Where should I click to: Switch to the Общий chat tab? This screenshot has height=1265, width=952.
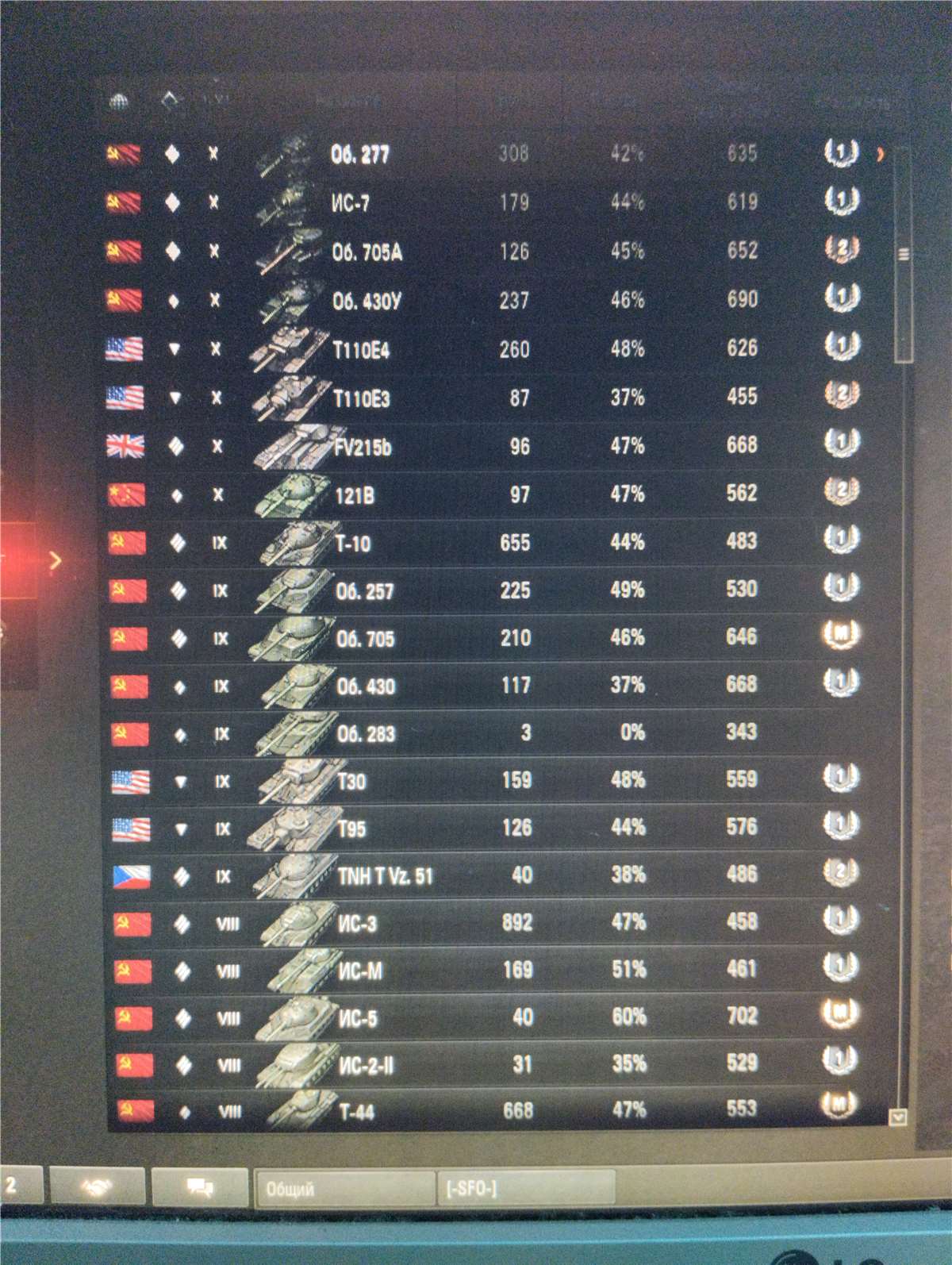[344, 1188]
